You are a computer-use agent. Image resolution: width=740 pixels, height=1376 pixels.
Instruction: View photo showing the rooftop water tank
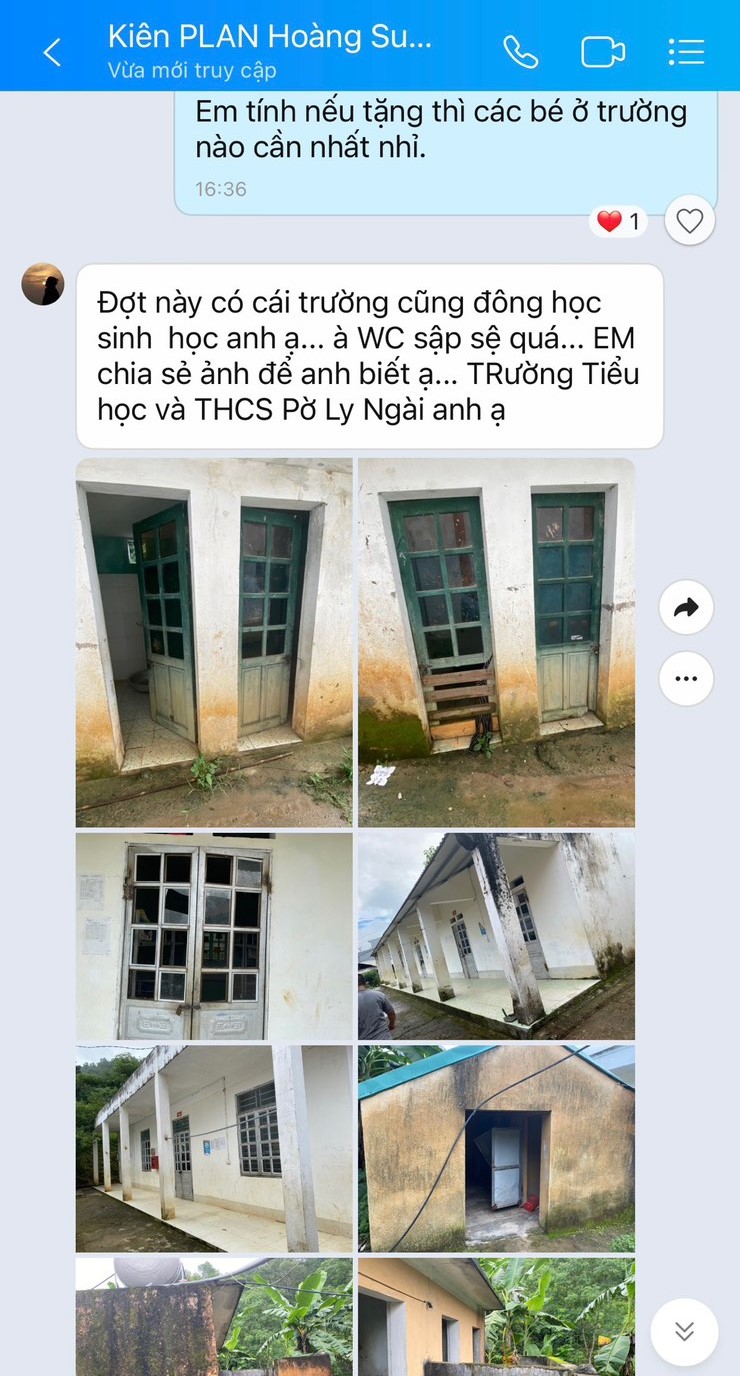(x=214, y=1315)
